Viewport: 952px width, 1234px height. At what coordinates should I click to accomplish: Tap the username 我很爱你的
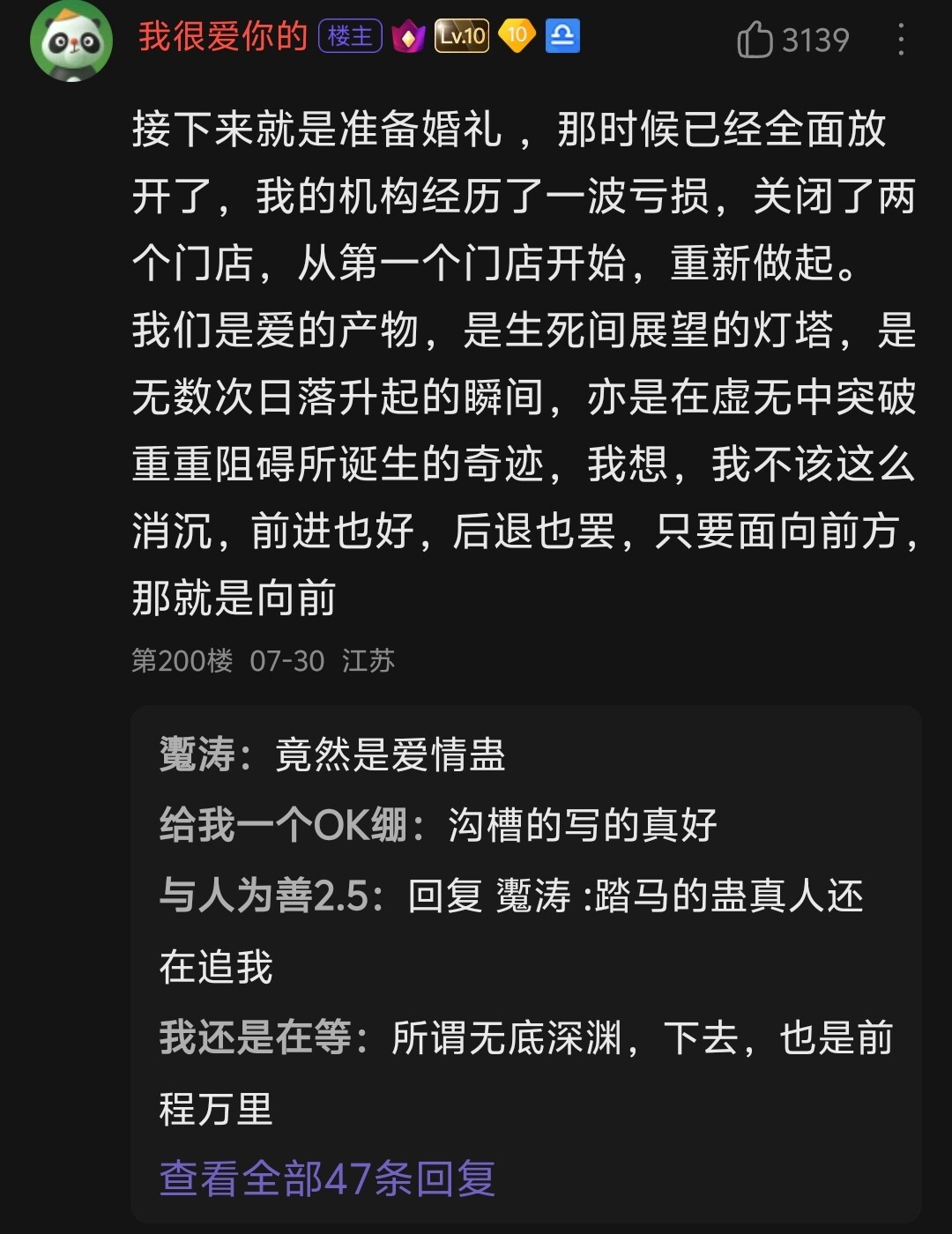(x=222, y=37)
